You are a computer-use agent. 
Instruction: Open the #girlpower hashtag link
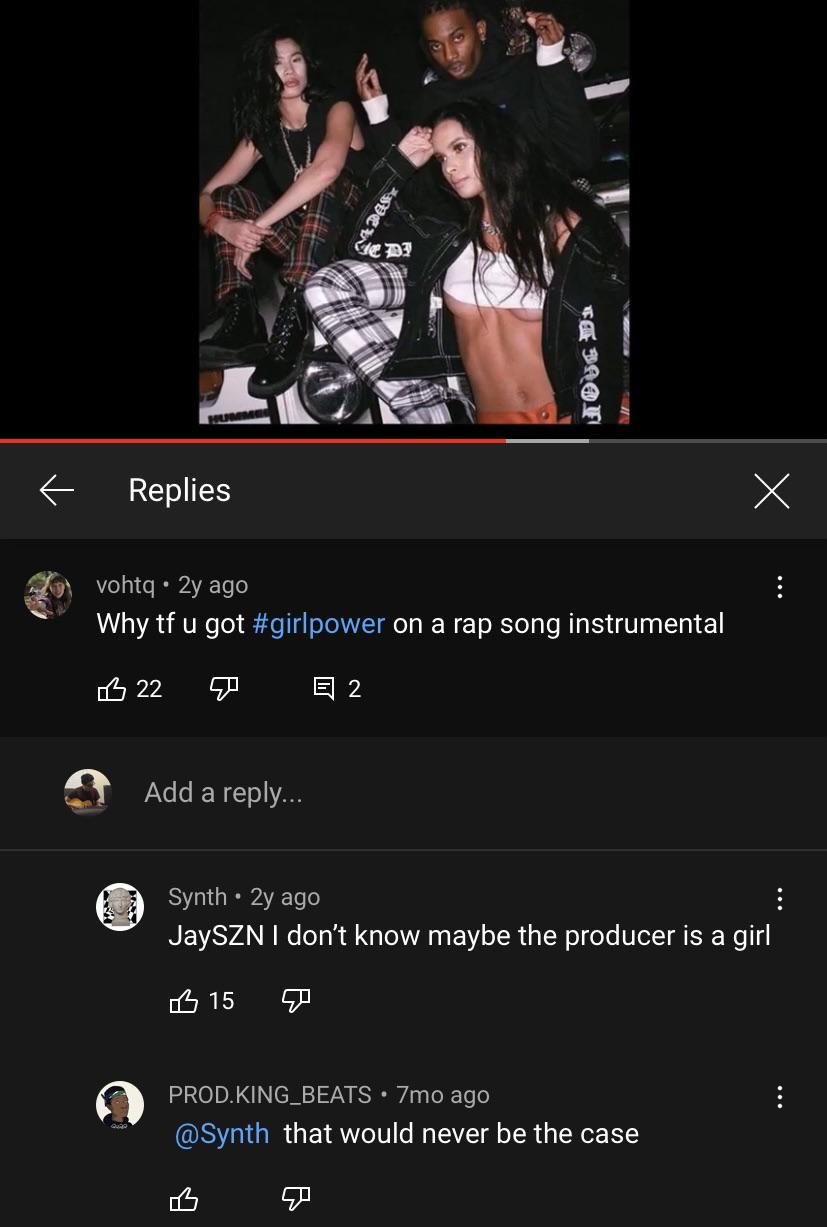click(x=319, y=624)
